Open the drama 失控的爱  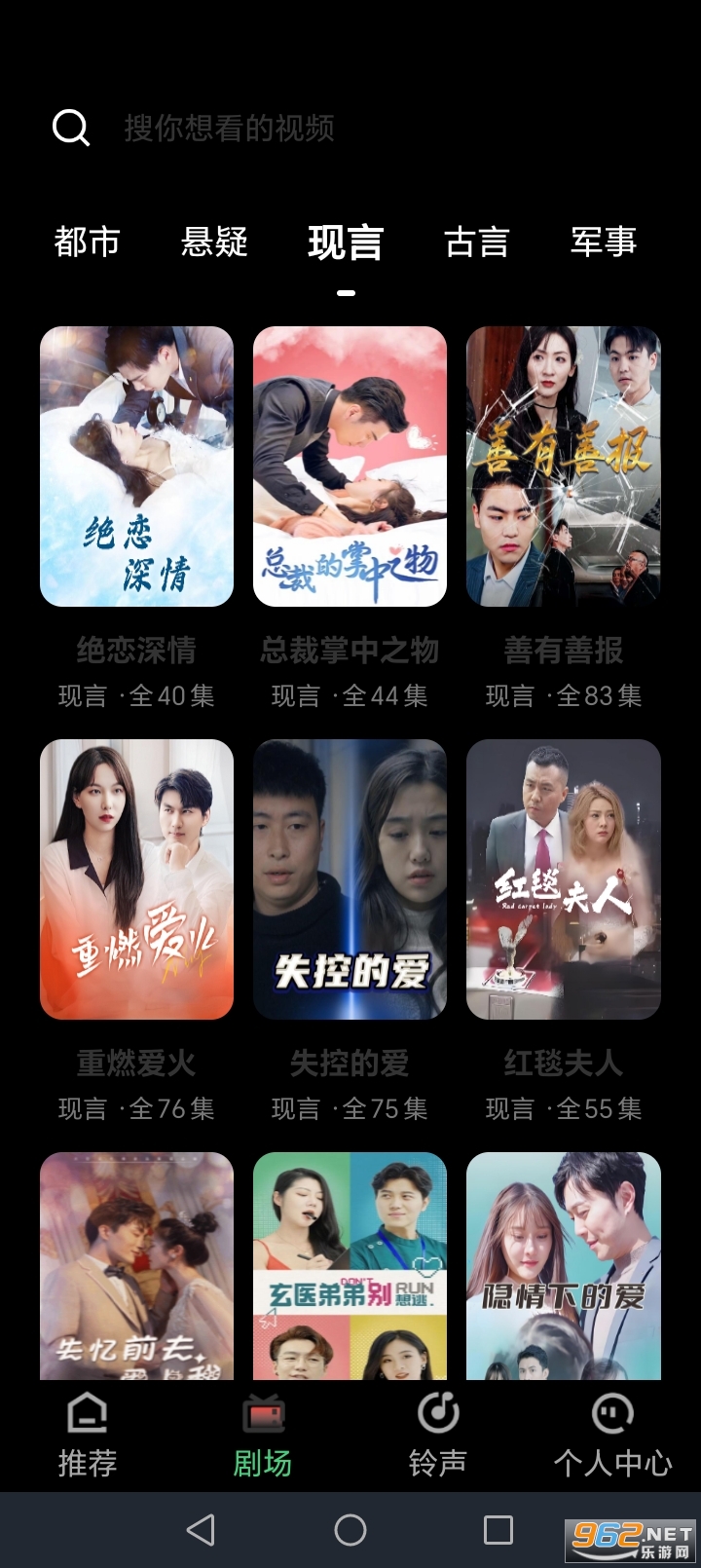350,879
